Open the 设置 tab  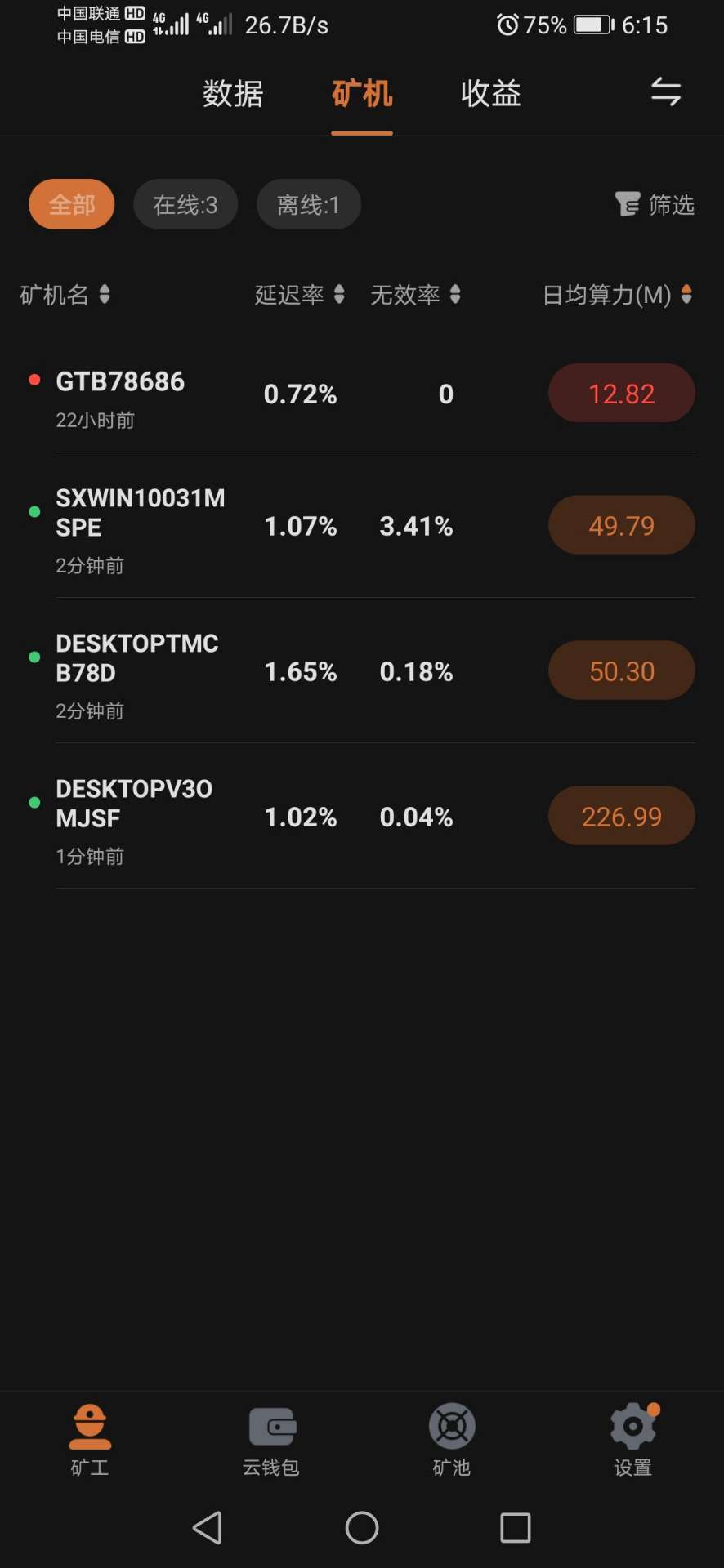633,1441
